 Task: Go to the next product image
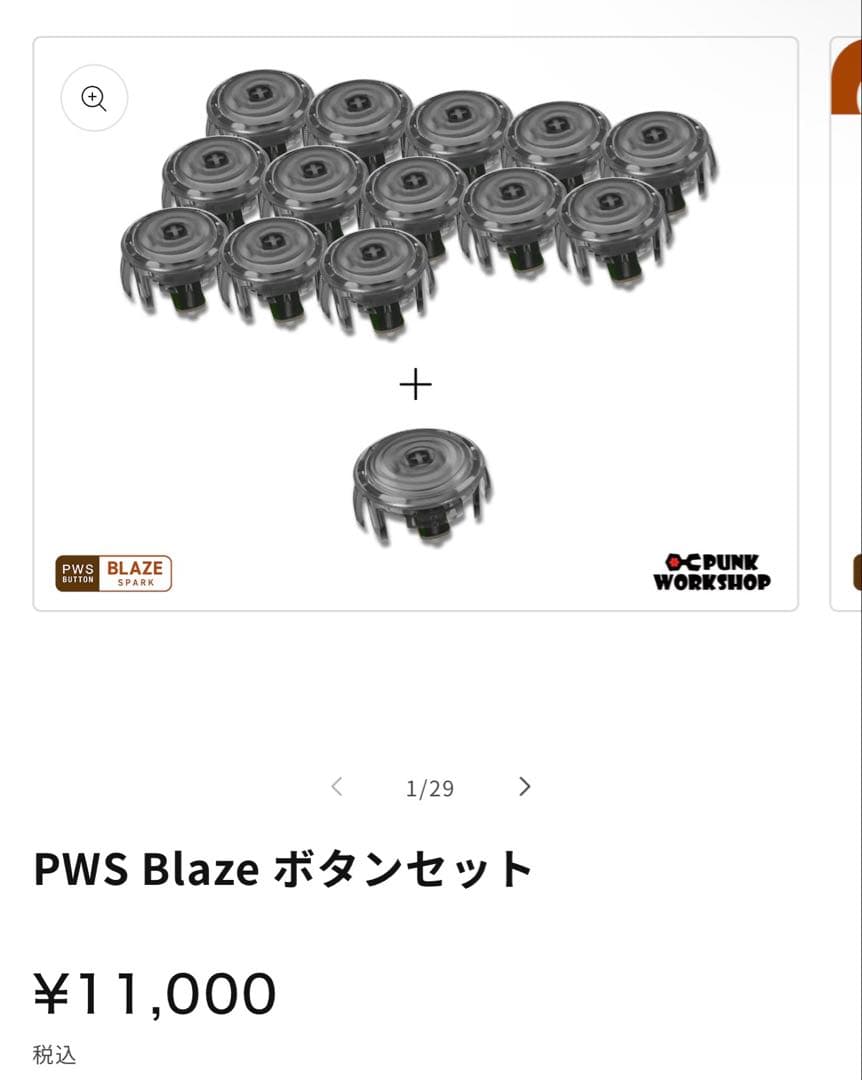[x=524, y=787]
